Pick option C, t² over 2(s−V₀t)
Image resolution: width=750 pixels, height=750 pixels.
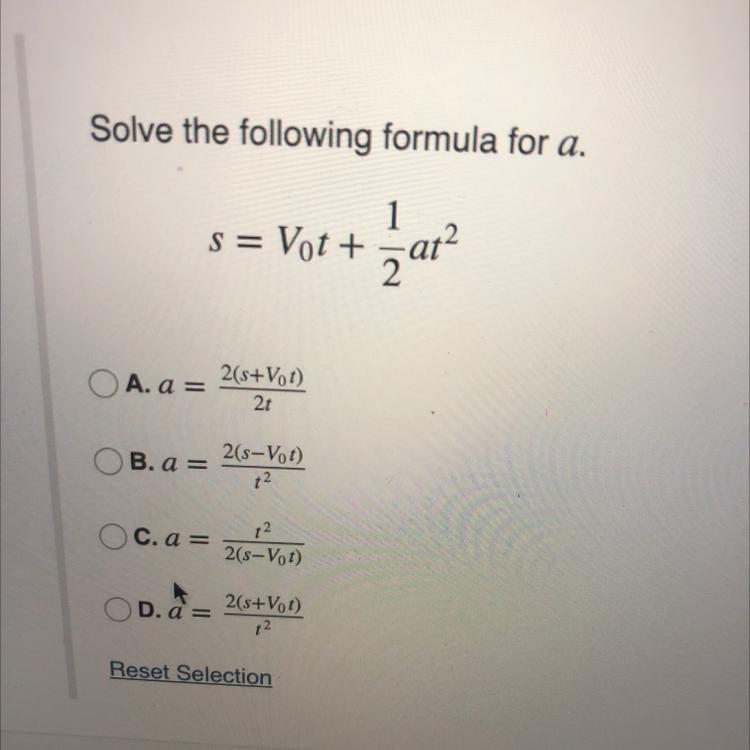click(x=113, y=536)
